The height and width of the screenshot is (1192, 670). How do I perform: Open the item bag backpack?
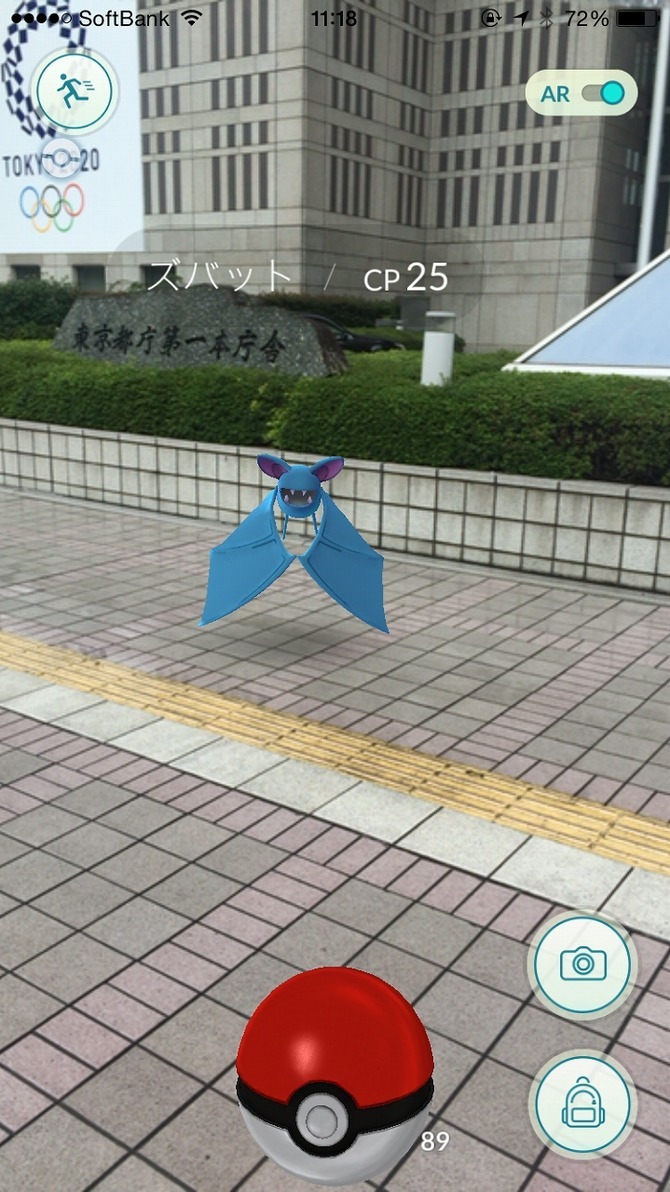[582, 1105]
